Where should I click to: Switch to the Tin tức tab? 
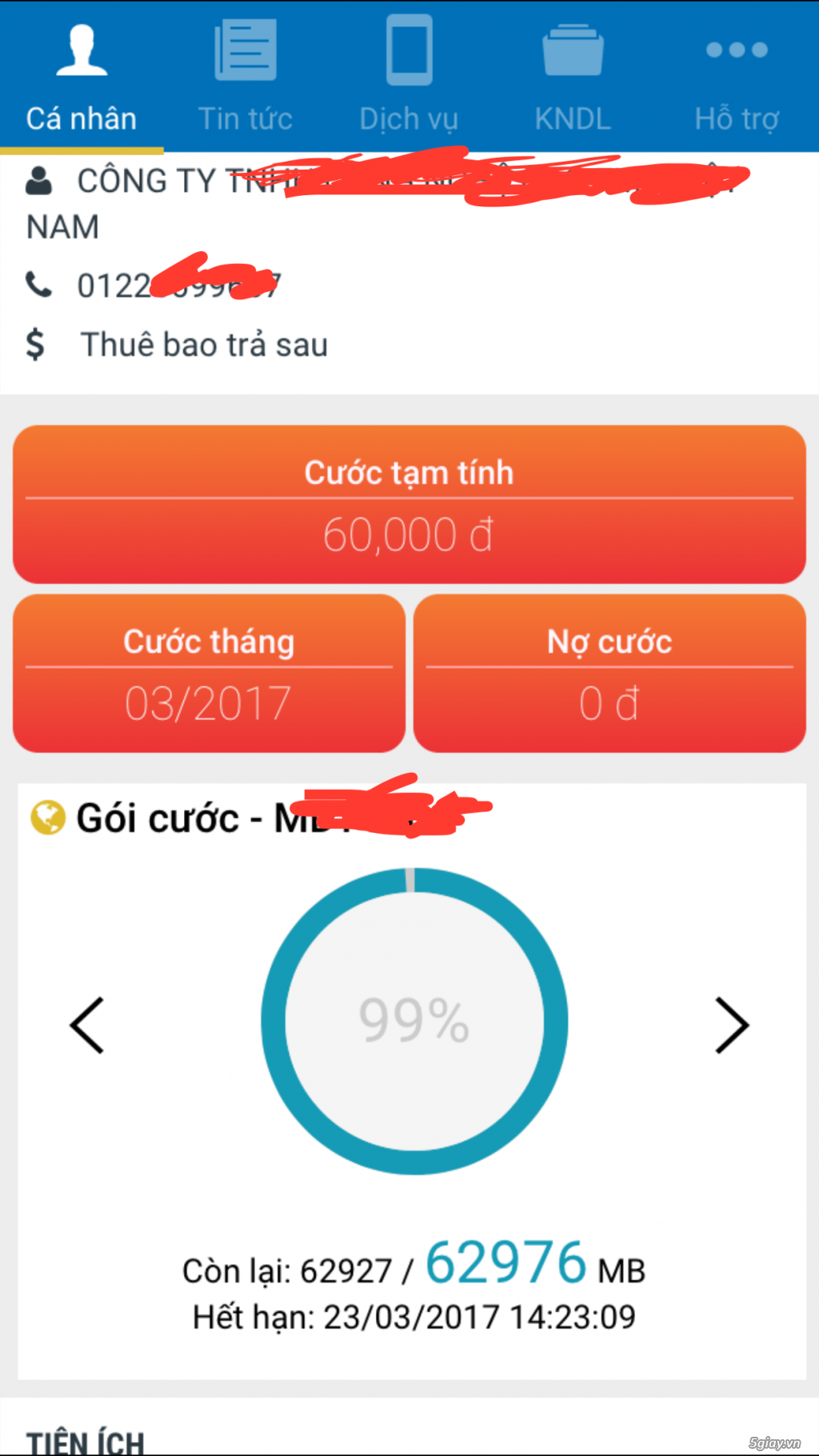pyautogui.click(x=246, y=77)
